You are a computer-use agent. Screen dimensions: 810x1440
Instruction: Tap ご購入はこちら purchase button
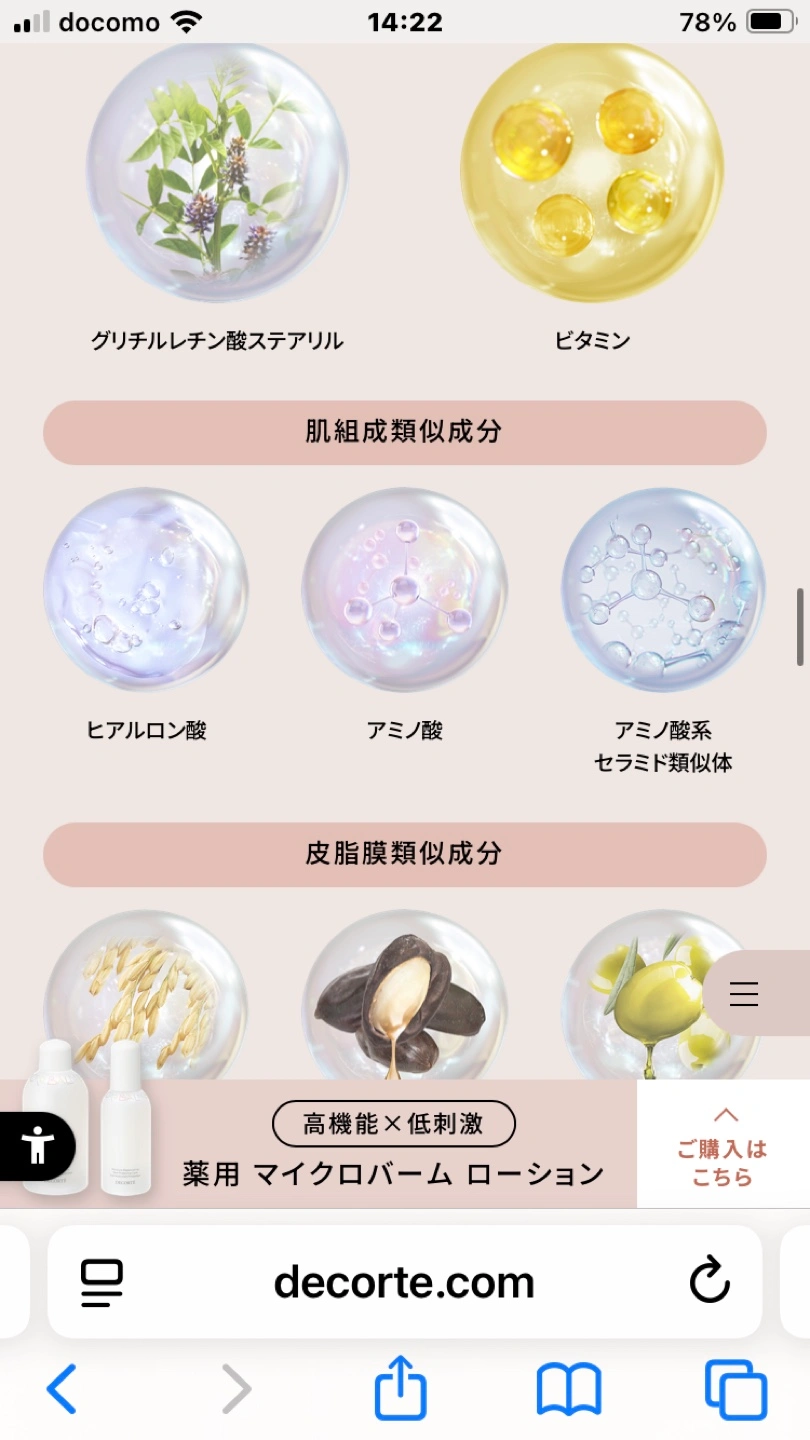tap(723, 1147)
